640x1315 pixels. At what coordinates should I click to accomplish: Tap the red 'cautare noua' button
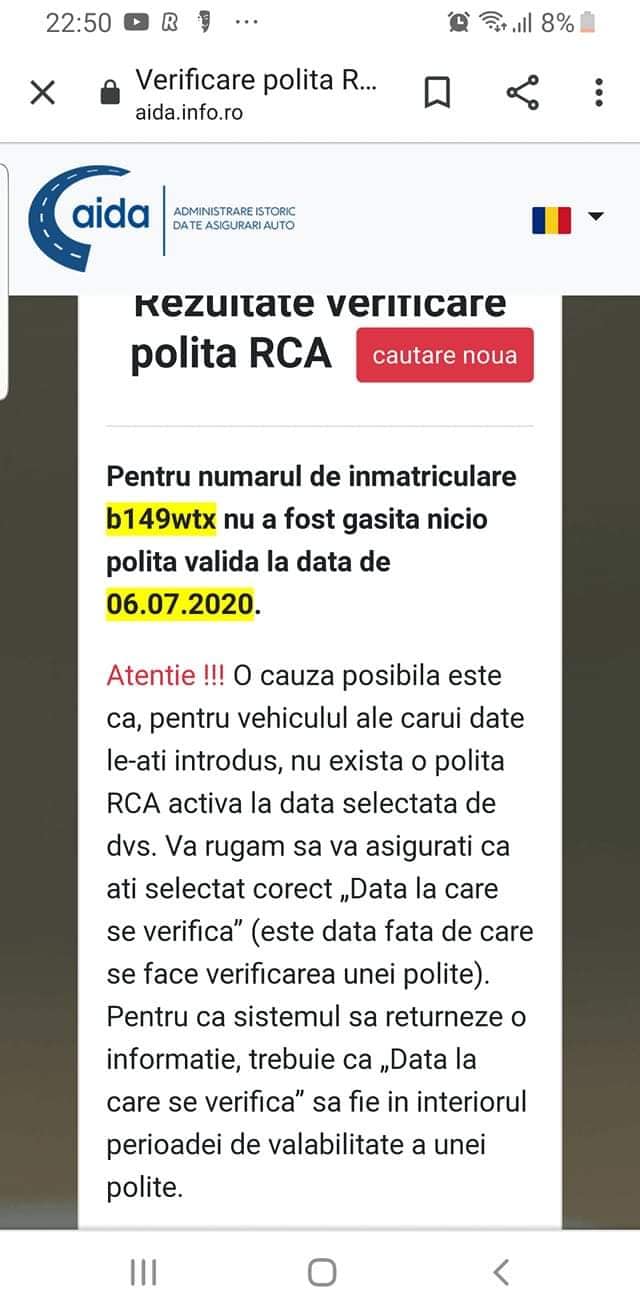click(x=445, y=355)
